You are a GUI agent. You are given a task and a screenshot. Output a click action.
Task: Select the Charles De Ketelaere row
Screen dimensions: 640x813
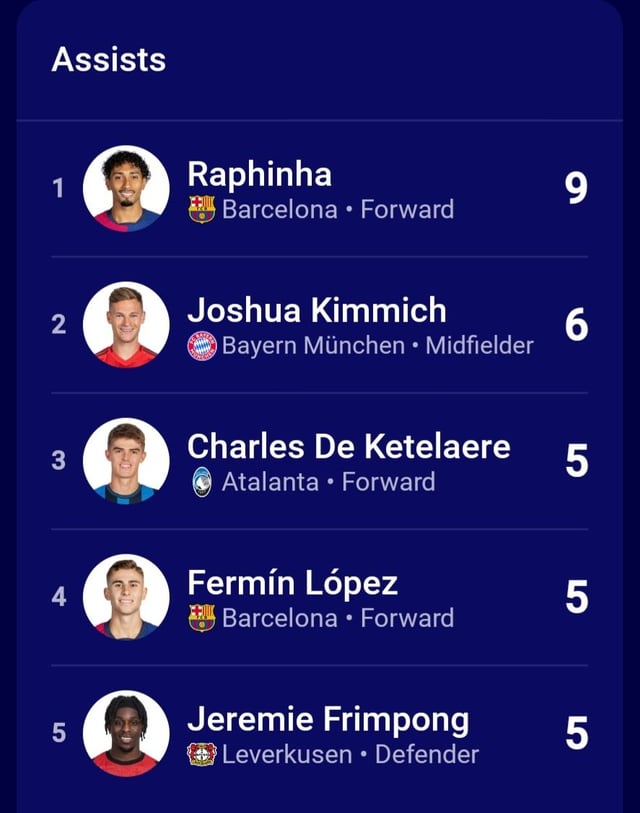pyautogui.click(x=348, y=447)
